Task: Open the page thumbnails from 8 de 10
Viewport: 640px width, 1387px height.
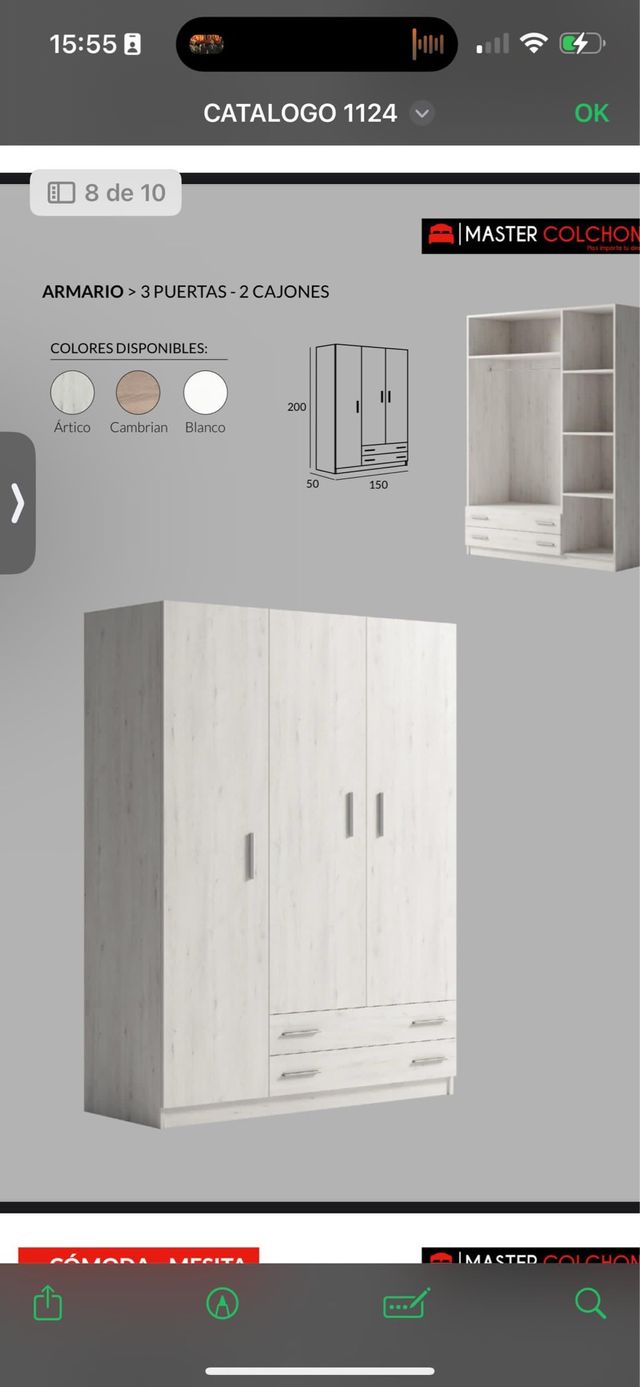Action: [x=106, y=193]
